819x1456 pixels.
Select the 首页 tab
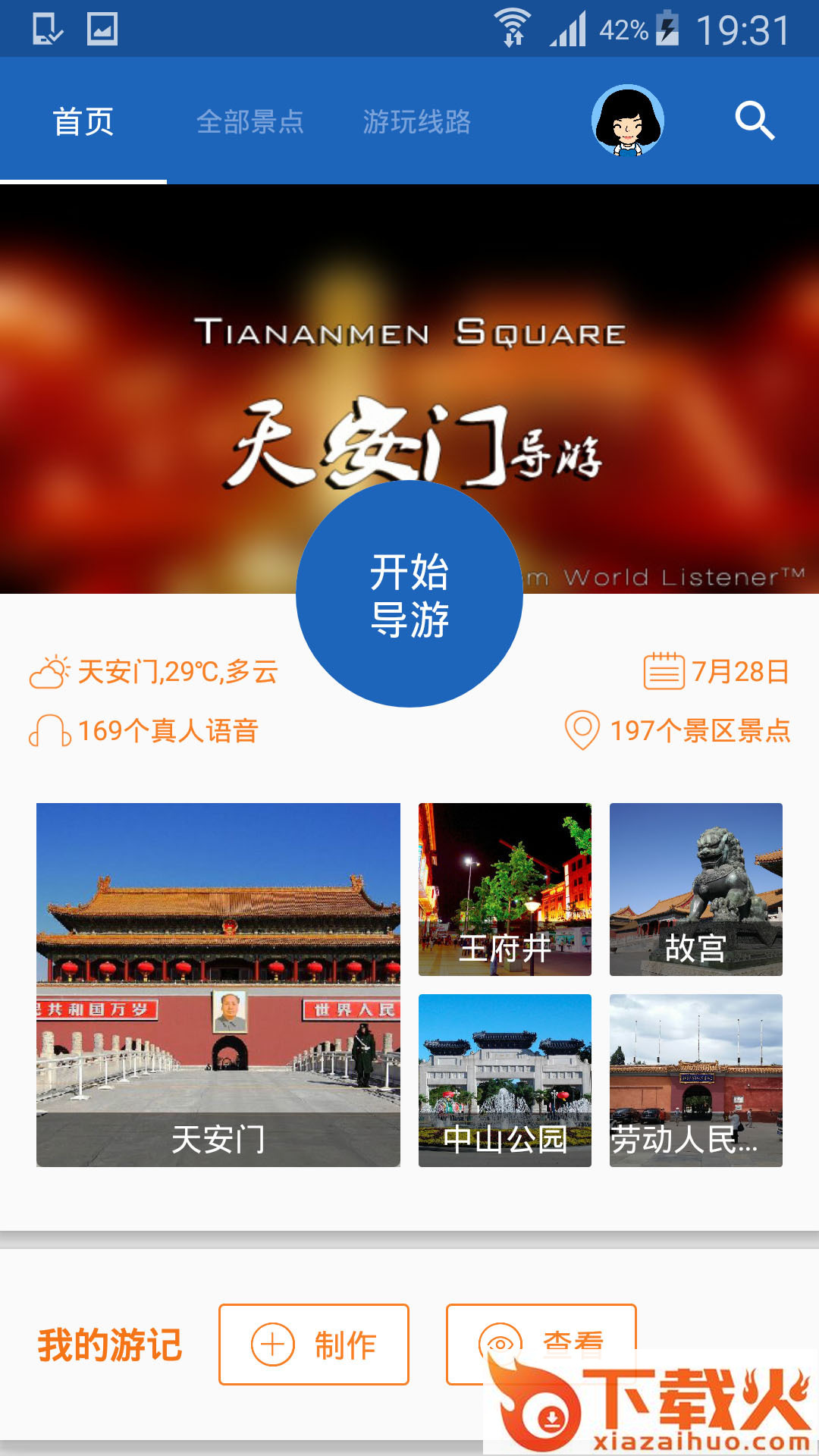click(83, 121)
